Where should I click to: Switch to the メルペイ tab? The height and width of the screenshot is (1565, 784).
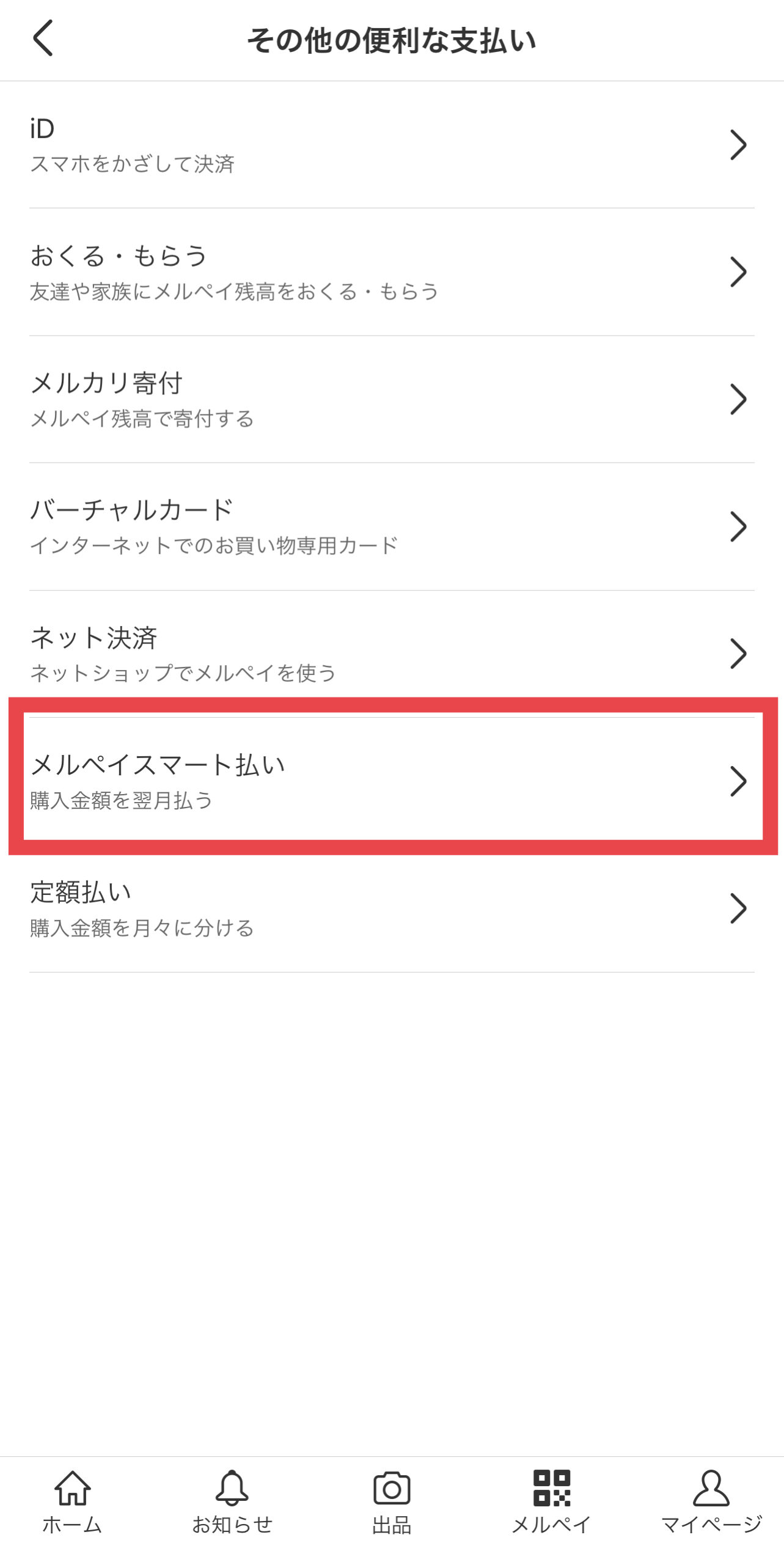click(551, 1501)
